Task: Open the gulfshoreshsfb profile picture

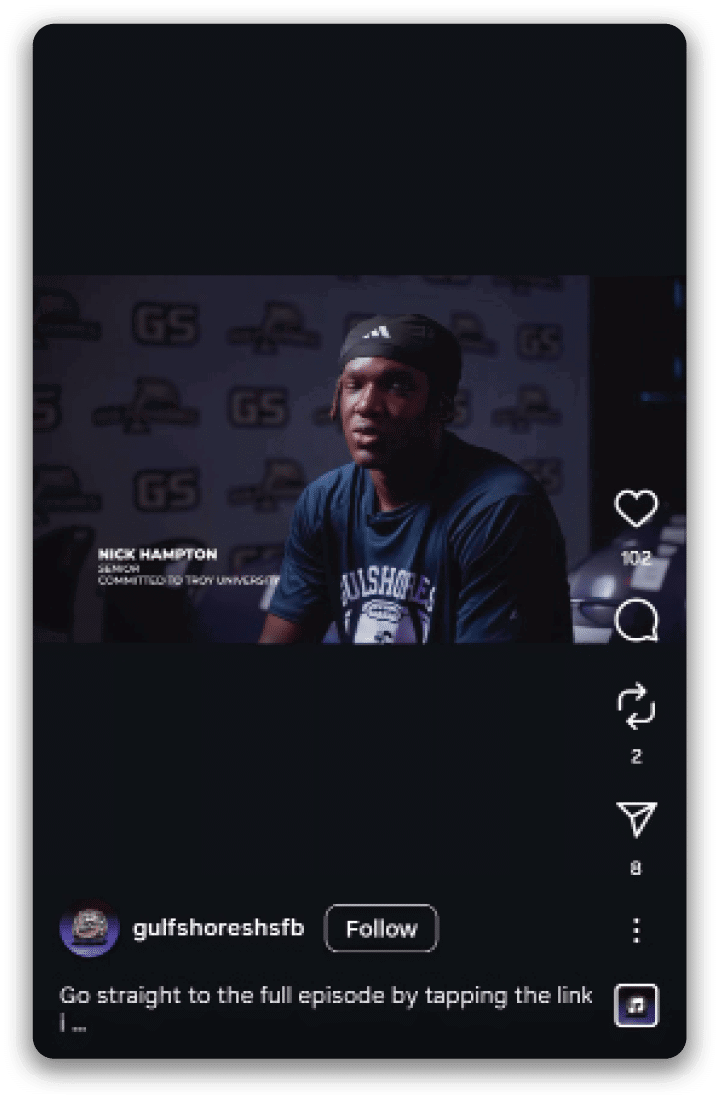Action: point(89,929)
